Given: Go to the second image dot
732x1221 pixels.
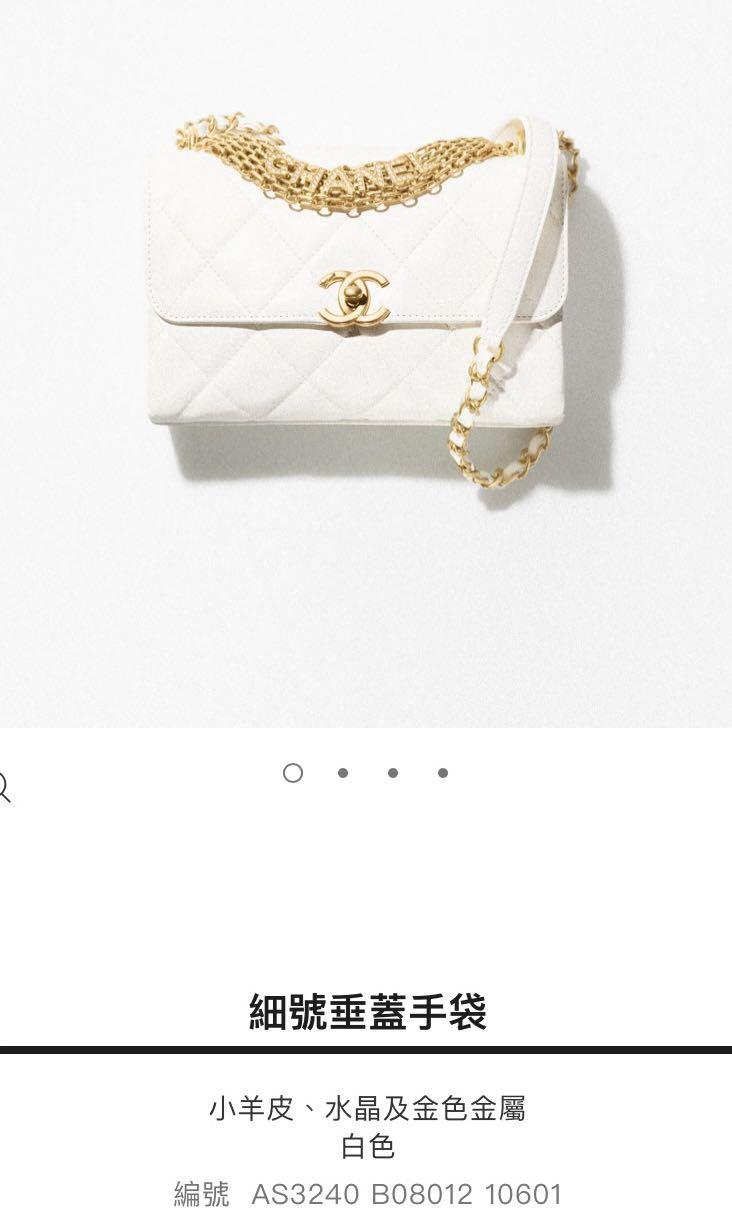Looking at the screenshot, I should [x=343, y=773].
